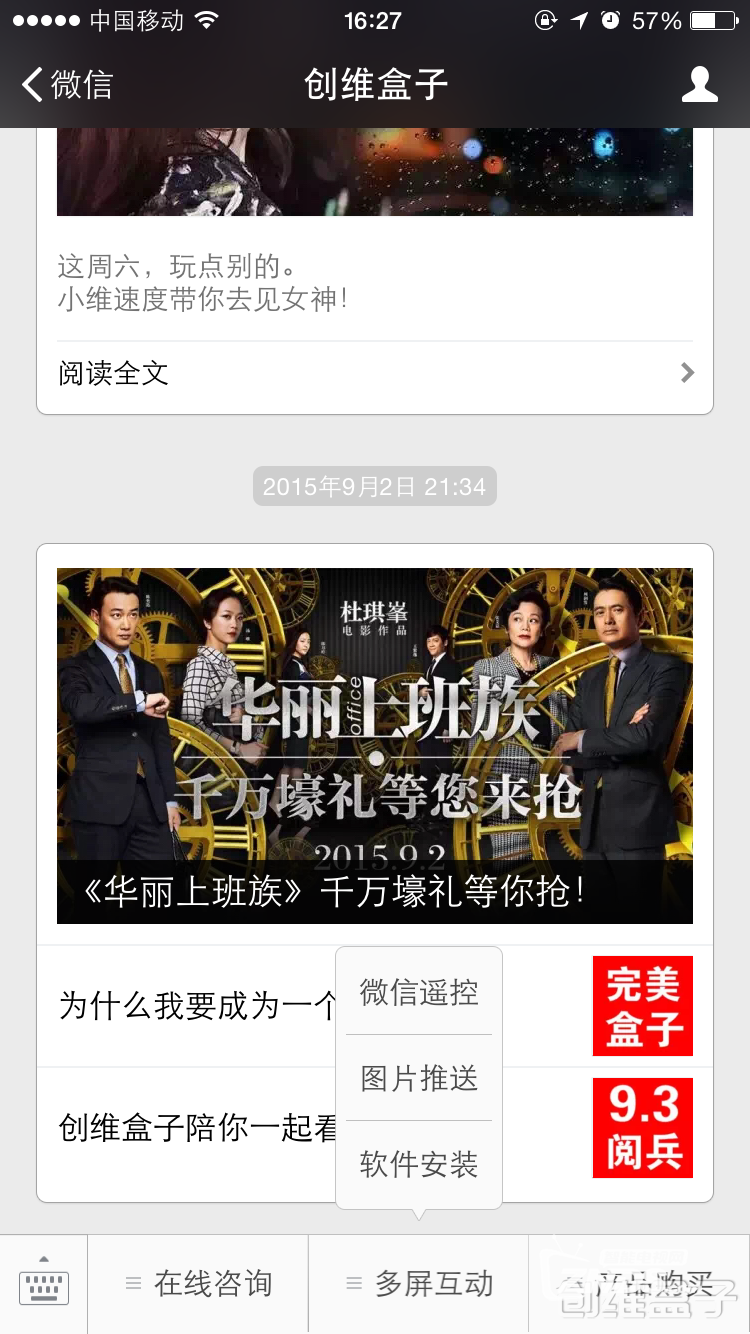Image resolution: width=750 pixels, height=1334 pixels.
Task: Go back to 微信 chat list
Action: coord(68,85)
